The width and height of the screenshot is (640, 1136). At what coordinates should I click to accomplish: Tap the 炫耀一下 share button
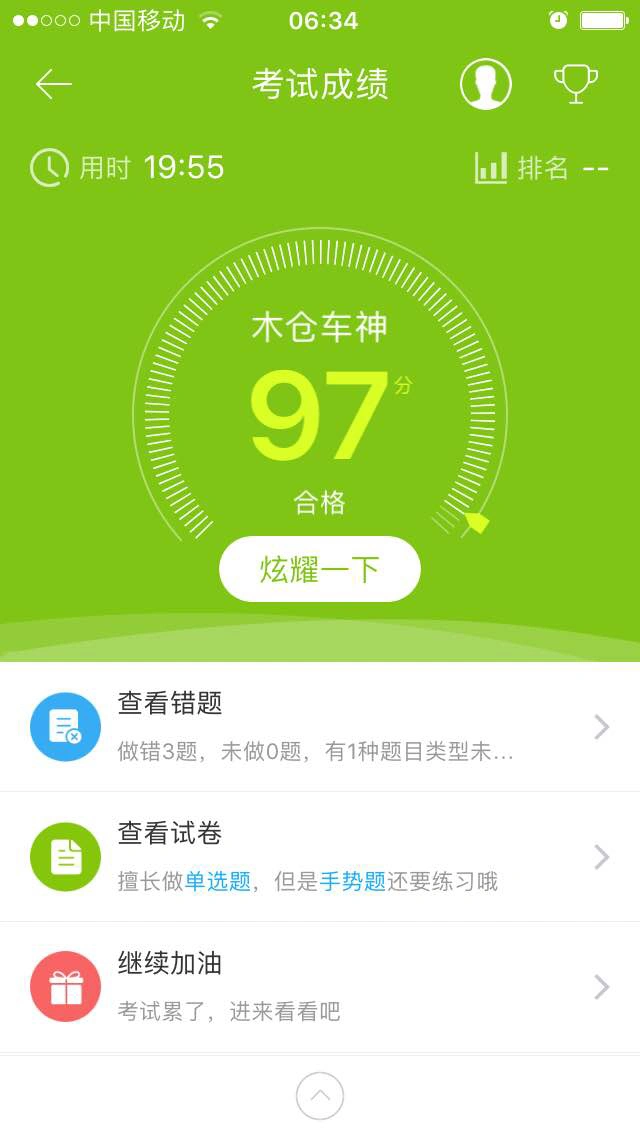click(x=320, y=569)
